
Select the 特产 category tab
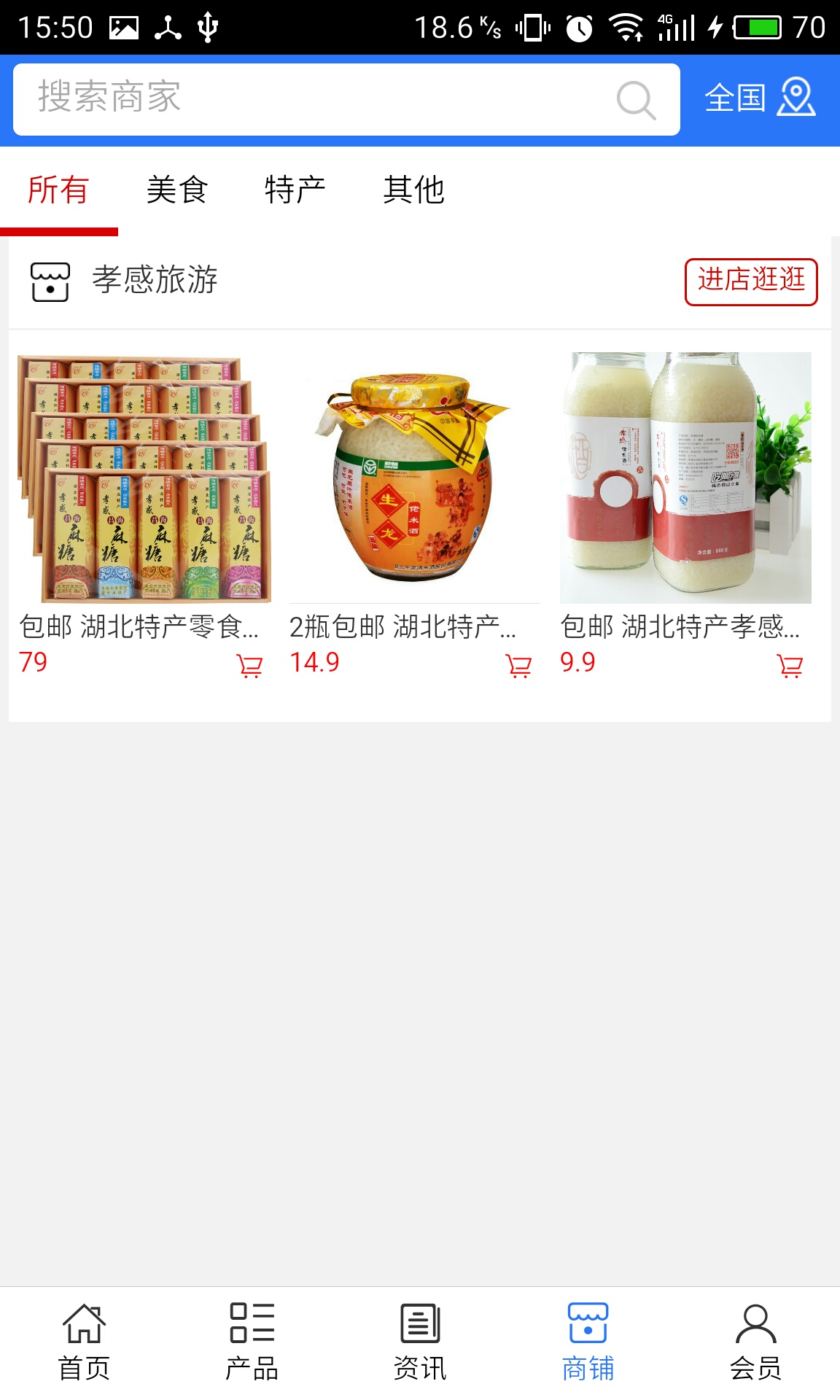(295, 190)
